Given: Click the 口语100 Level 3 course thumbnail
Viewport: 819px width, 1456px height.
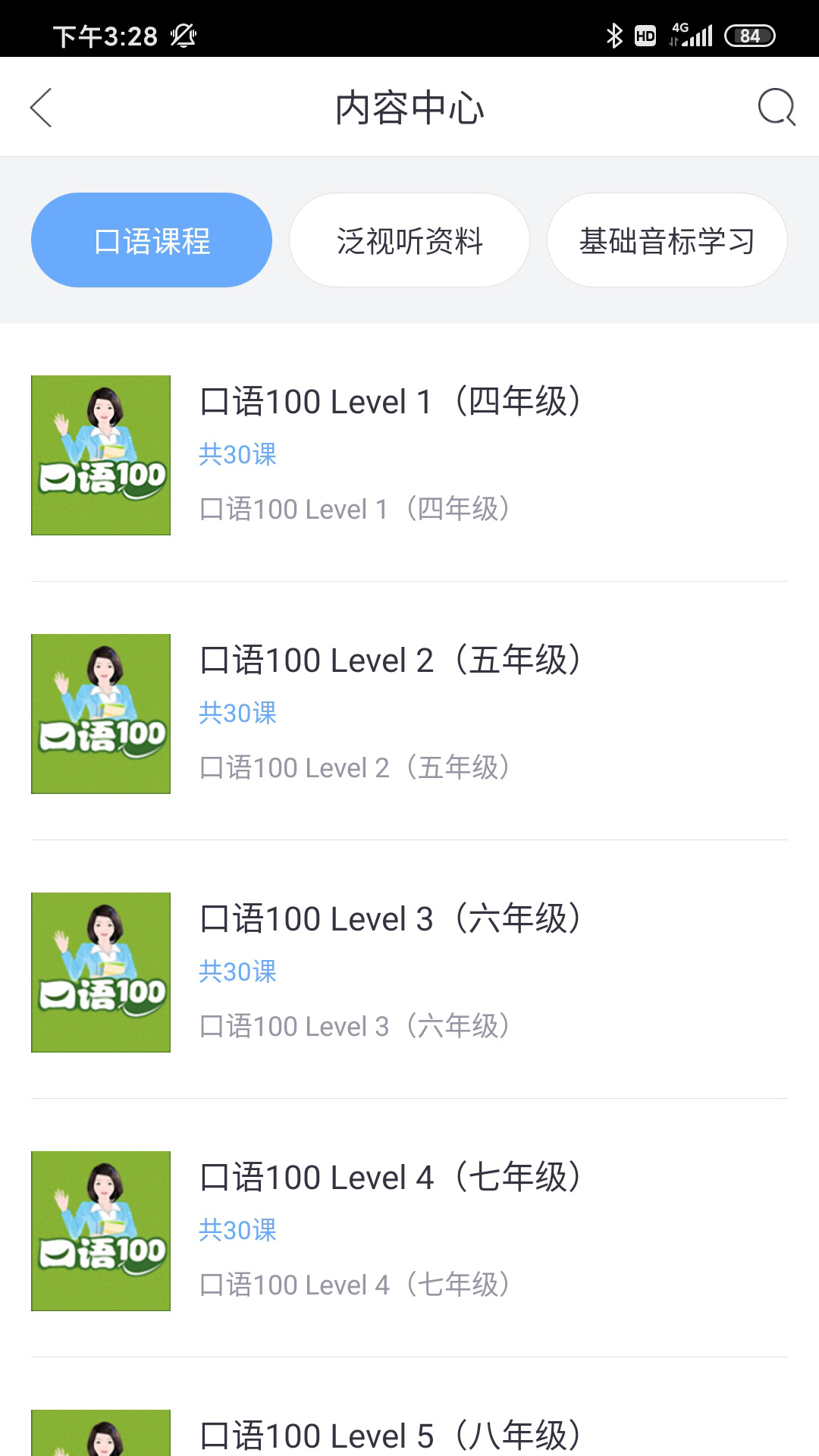Looking at the screenshot, I should tap(101, 972).
